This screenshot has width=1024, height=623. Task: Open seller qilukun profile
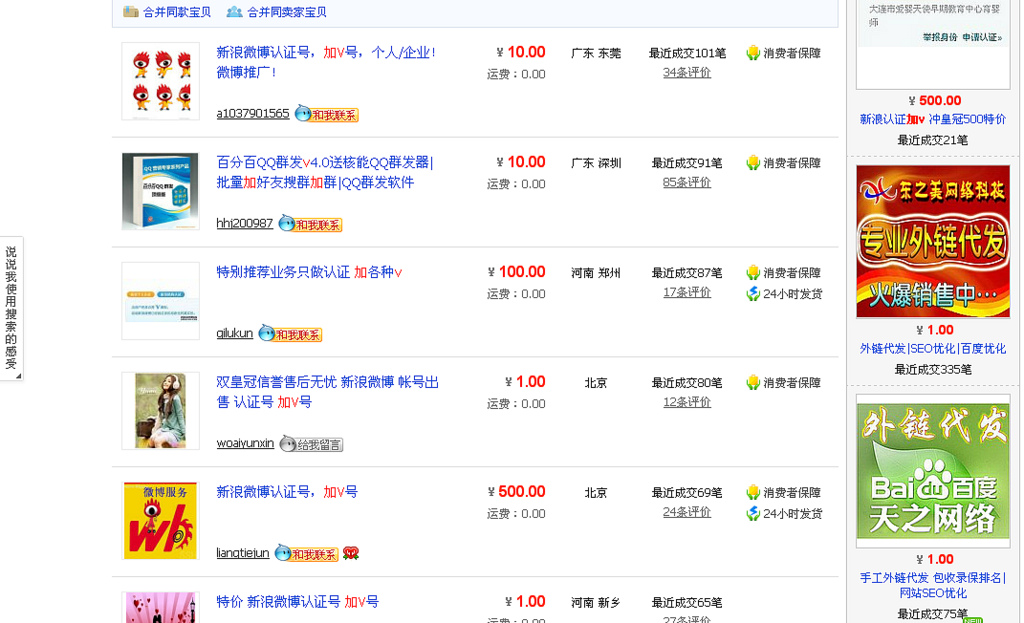[x=234, y=333]
